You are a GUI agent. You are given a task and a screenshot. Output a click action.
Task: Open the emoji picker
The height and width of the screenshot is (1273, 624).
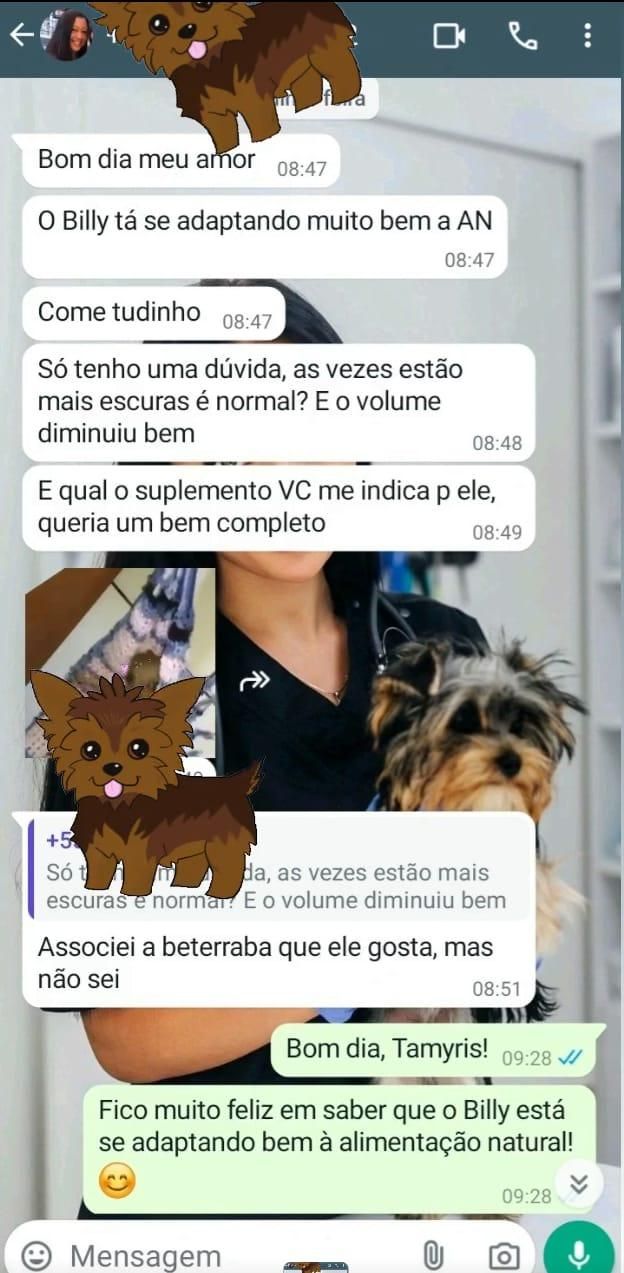[37, 1254]
